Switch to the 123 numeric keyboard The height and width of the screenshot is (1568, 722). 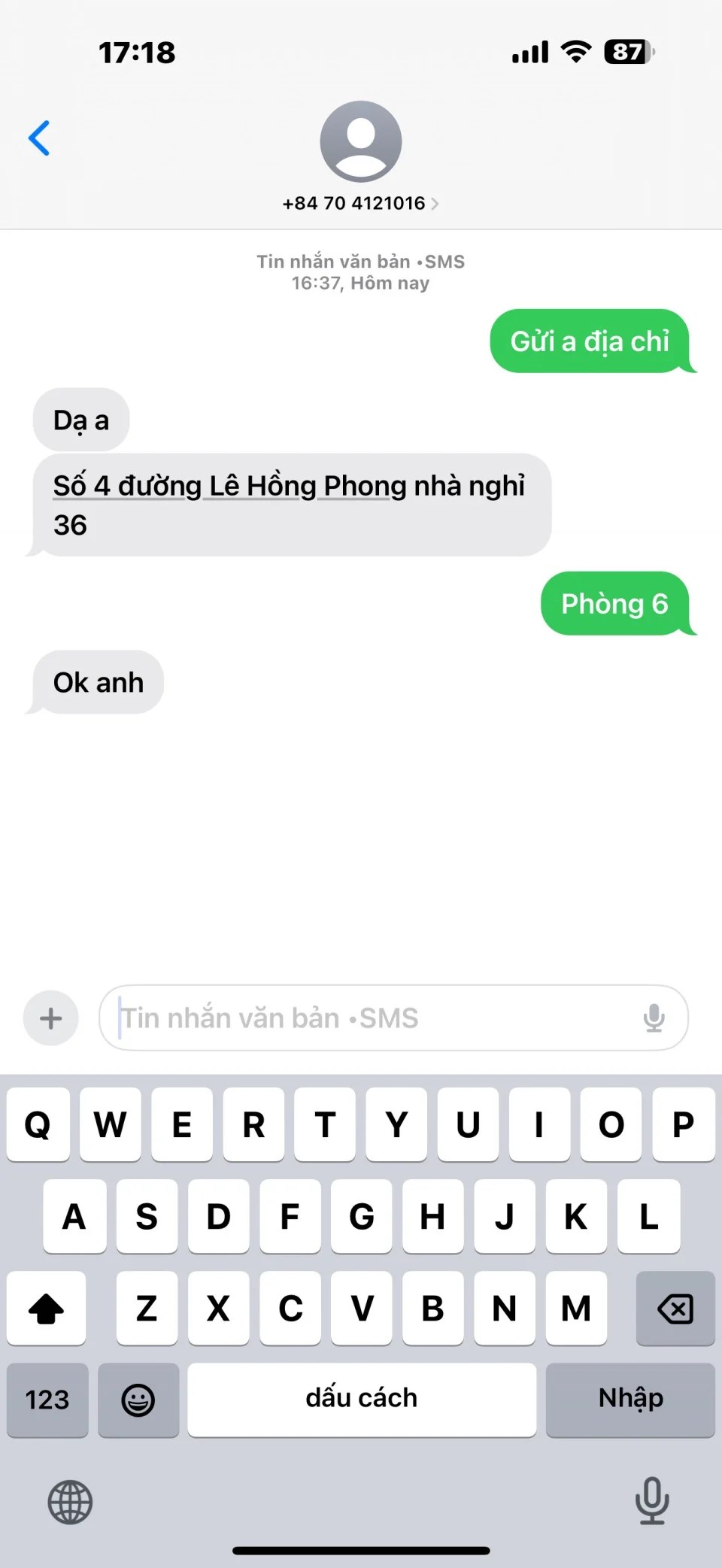point(47,1400)
